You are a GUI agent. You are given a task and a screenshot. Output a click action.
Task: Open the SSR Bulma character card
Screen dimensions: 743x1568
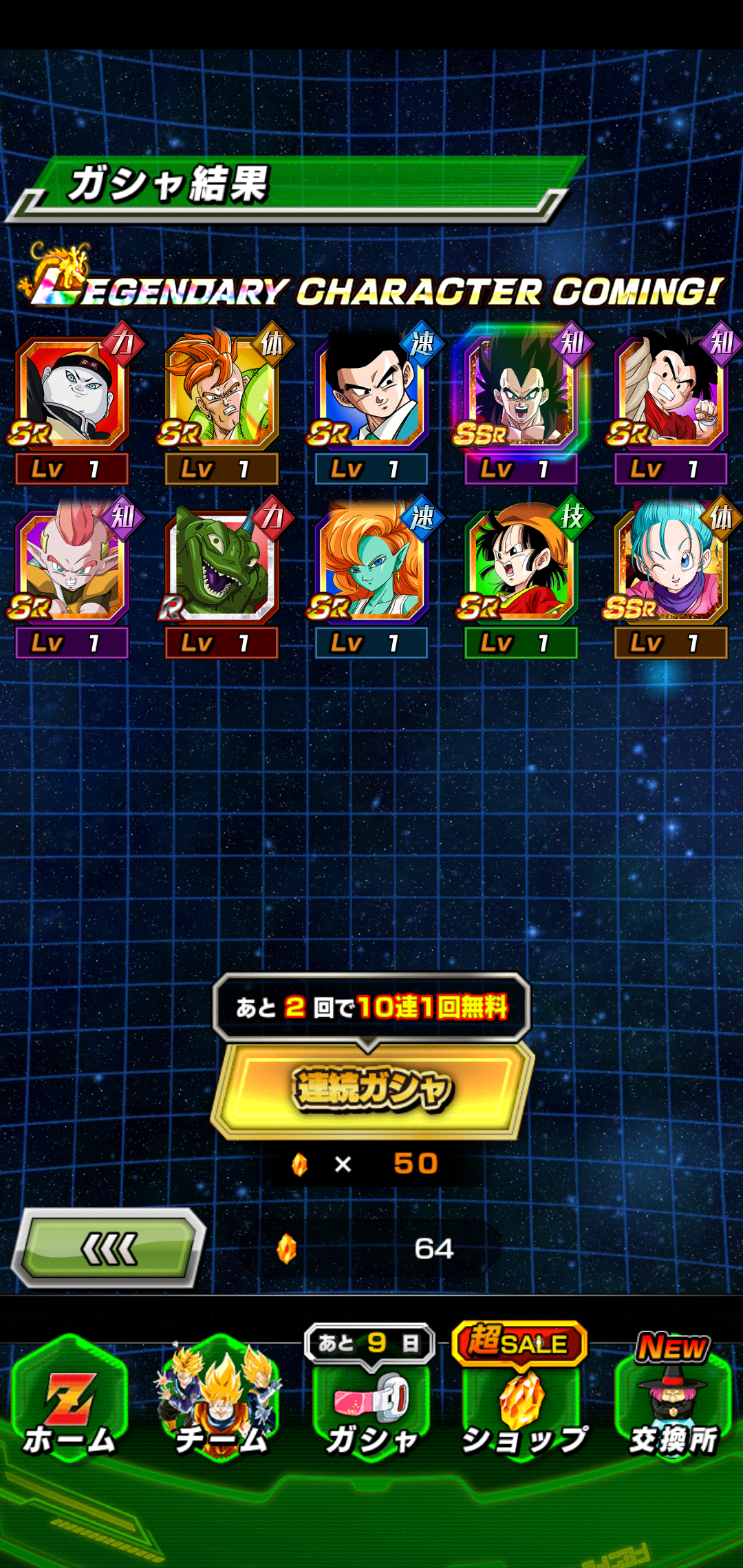(670, 565)
